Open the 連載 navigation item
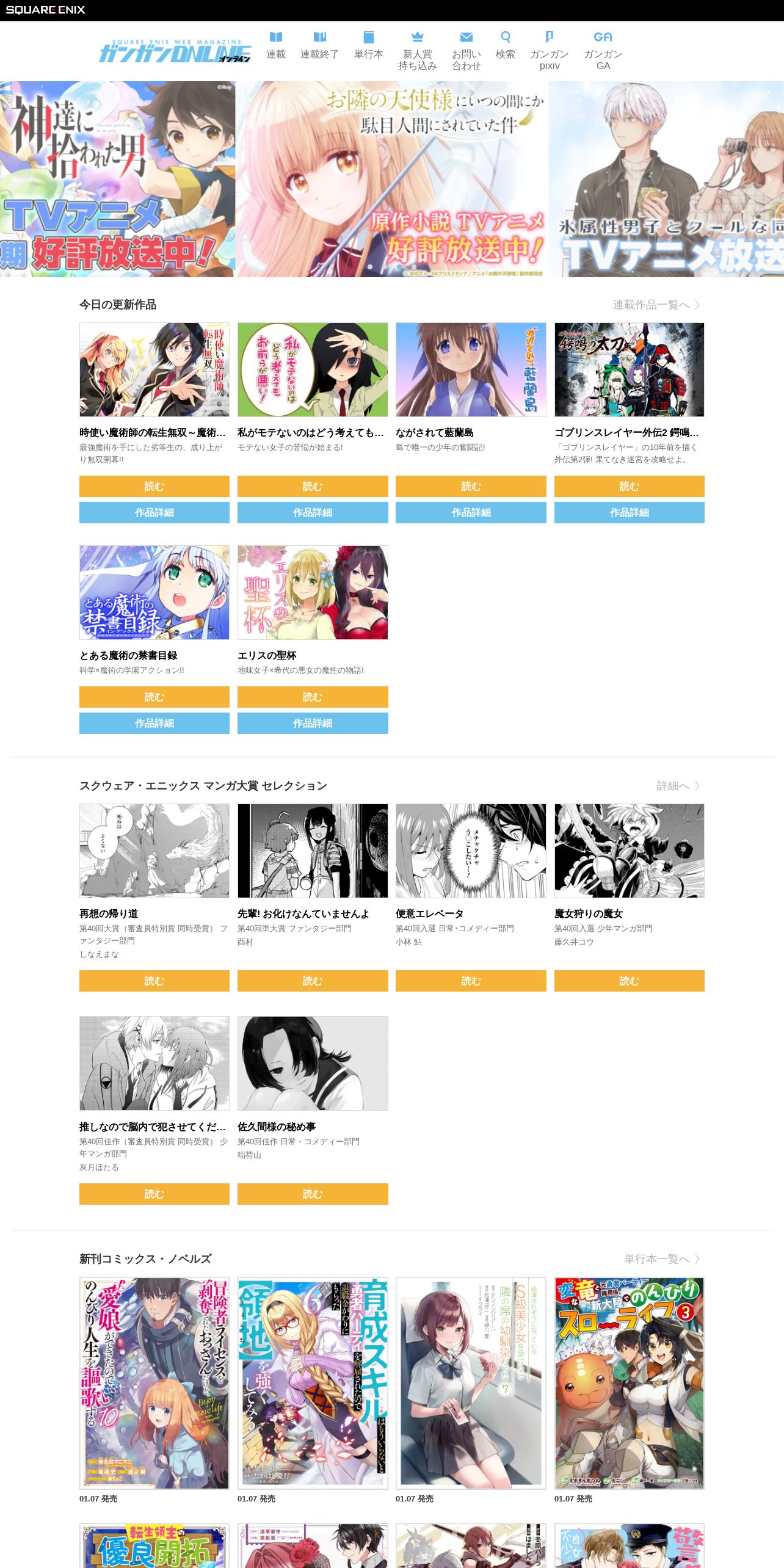This screenshot has width=784, height=1568. click(276, 46)
